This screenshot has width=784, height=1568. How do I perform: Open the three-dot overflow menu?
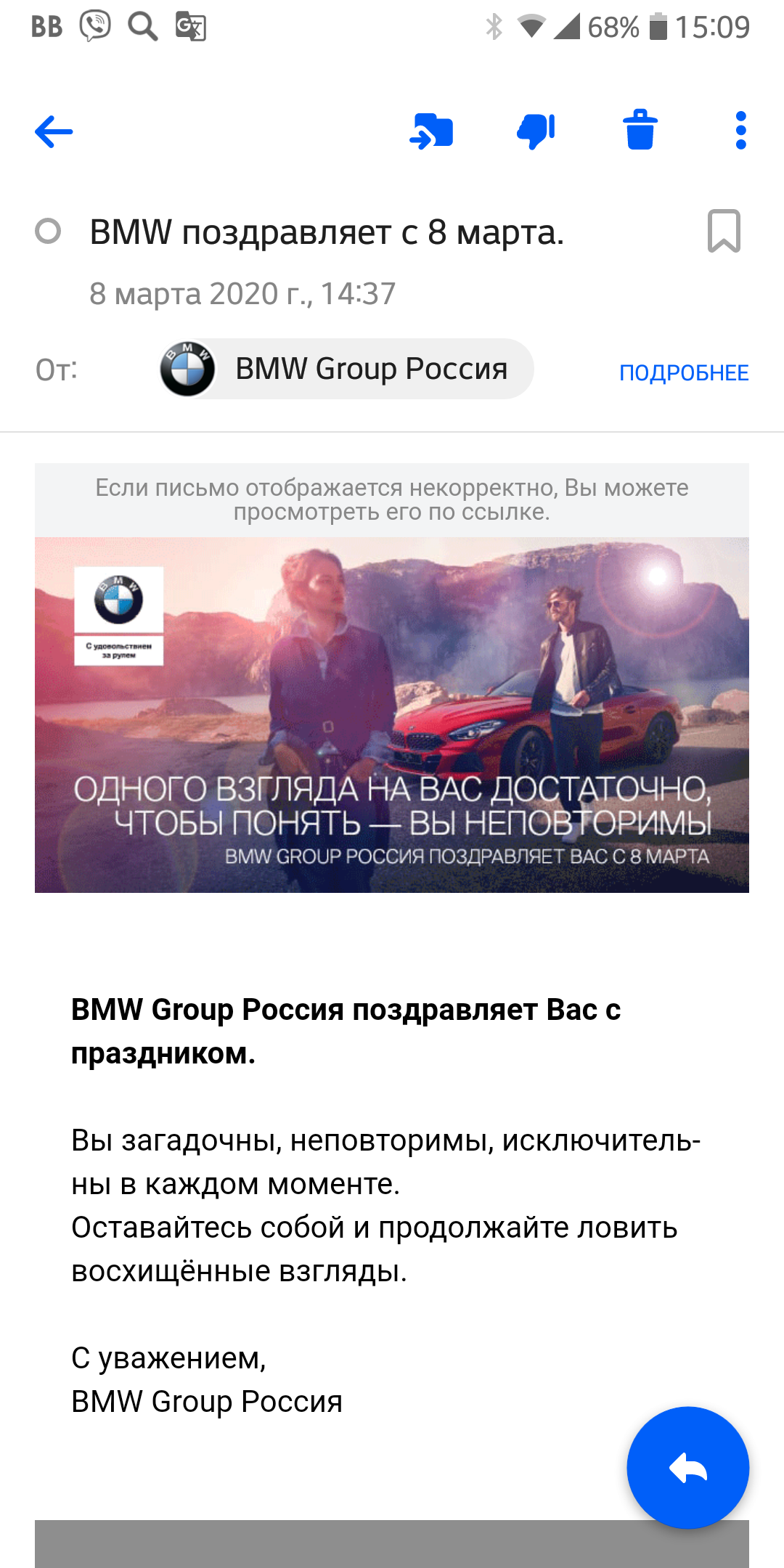click(740, 131)
